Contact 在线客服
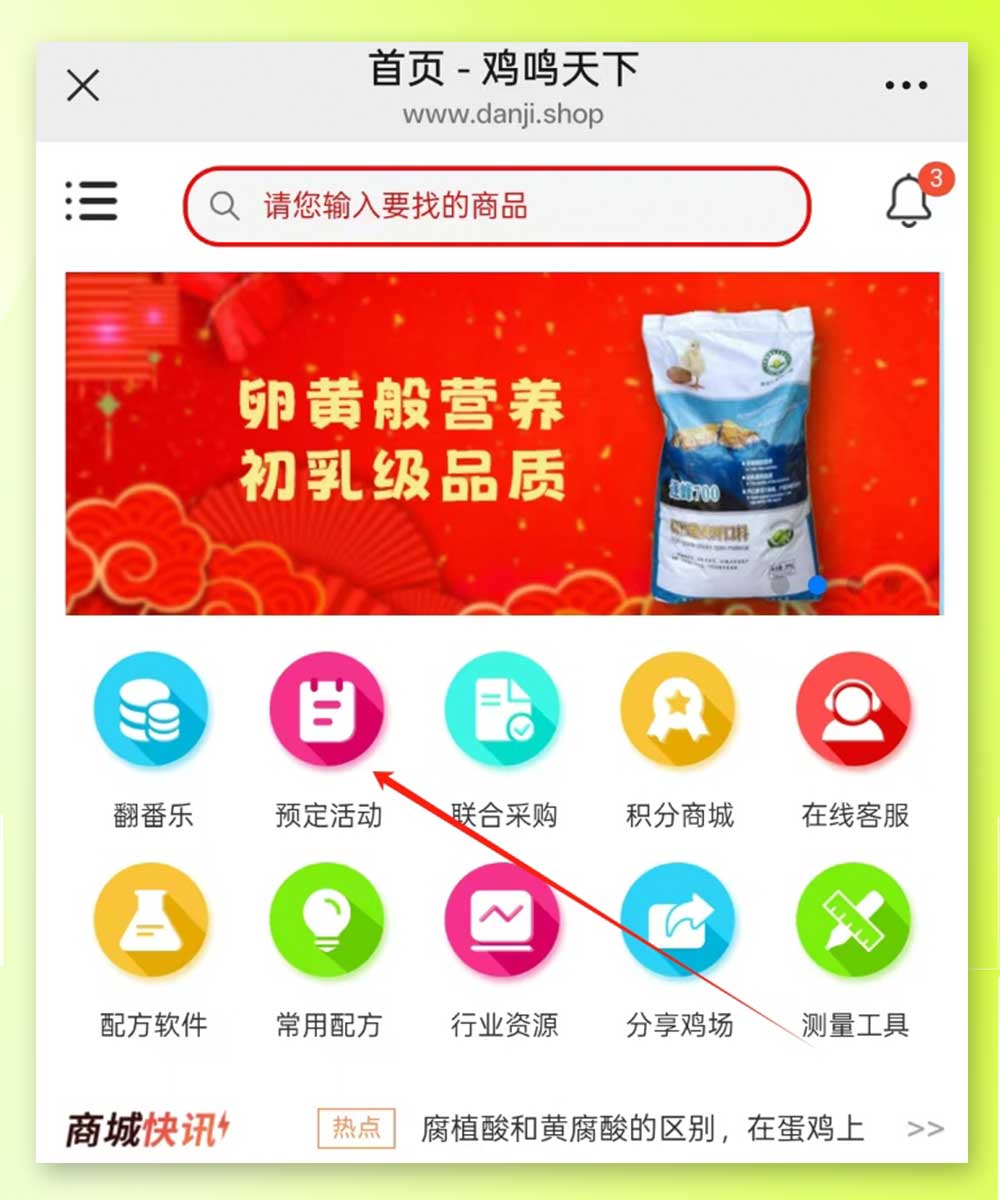 [x=854, y=711]
